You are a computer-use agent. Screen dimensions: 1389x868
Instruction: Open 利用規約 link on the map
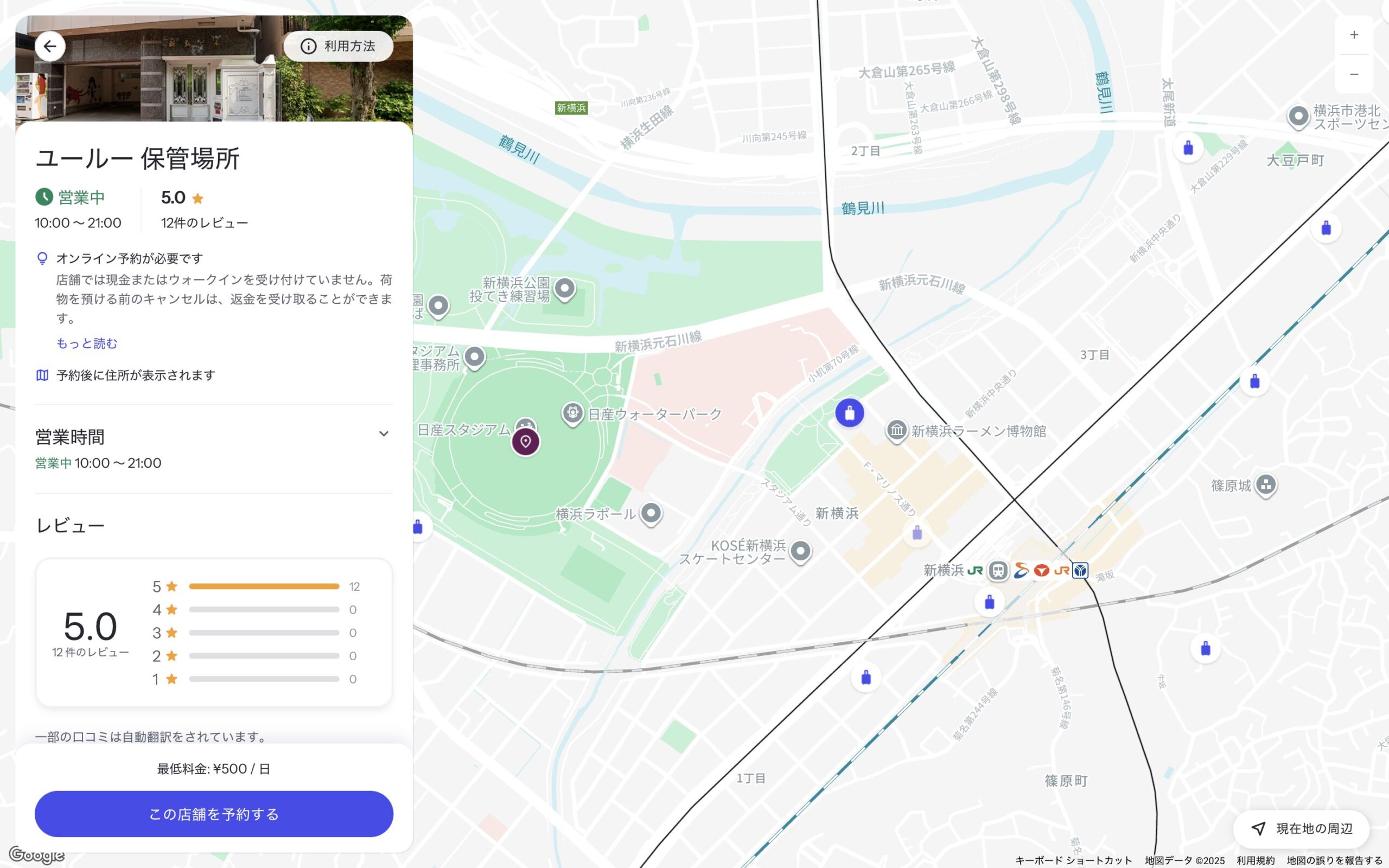[x=1256, y=860]
